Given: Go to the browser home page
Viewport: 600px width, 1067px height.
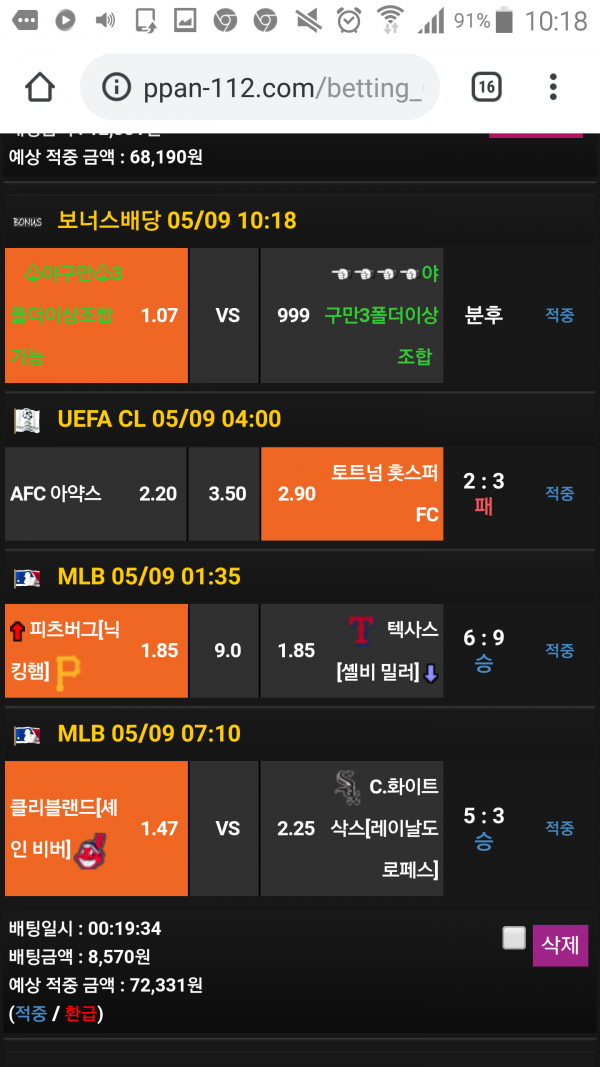Looking at the screenshot, I should pos(40,88).
